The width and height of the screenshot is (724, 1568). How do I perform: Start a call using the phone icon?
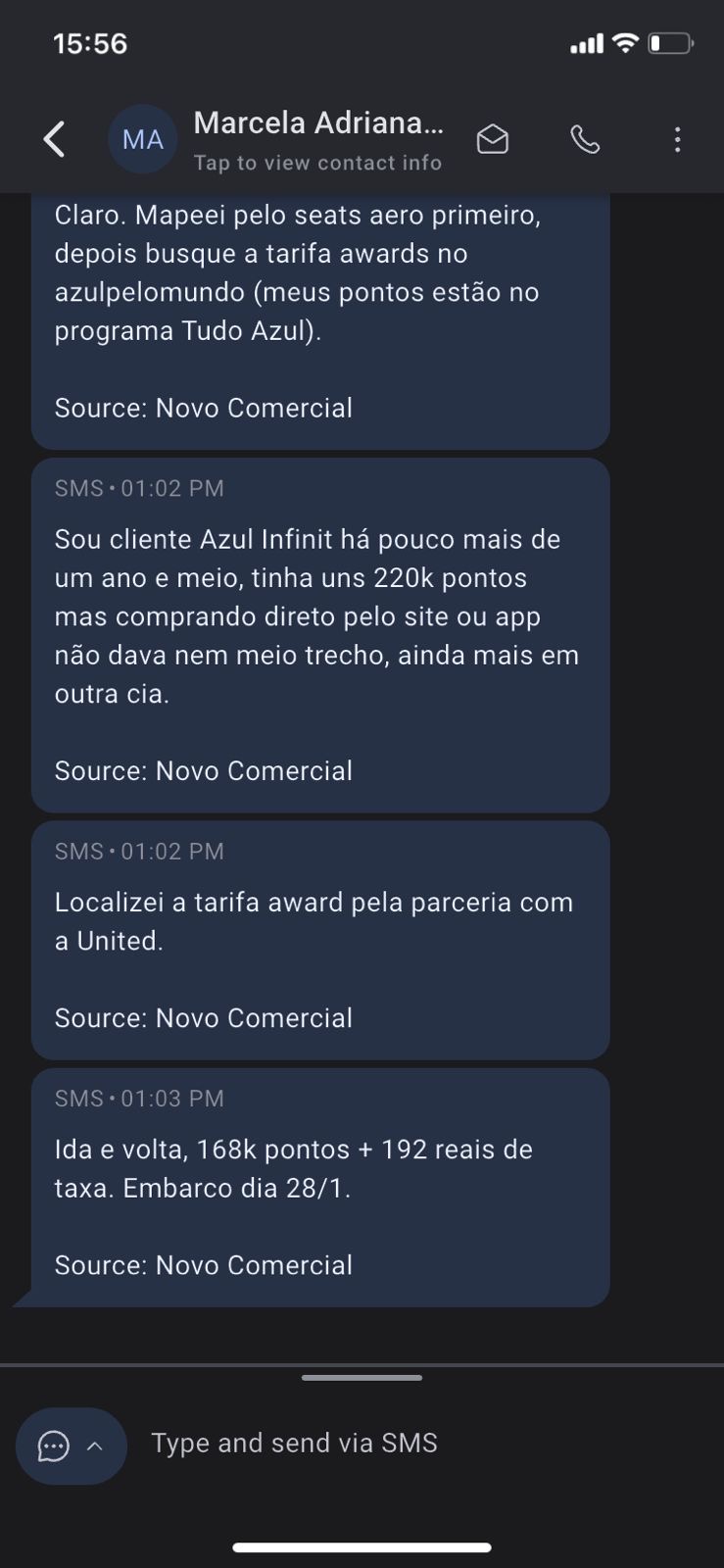tap(585, 139)
